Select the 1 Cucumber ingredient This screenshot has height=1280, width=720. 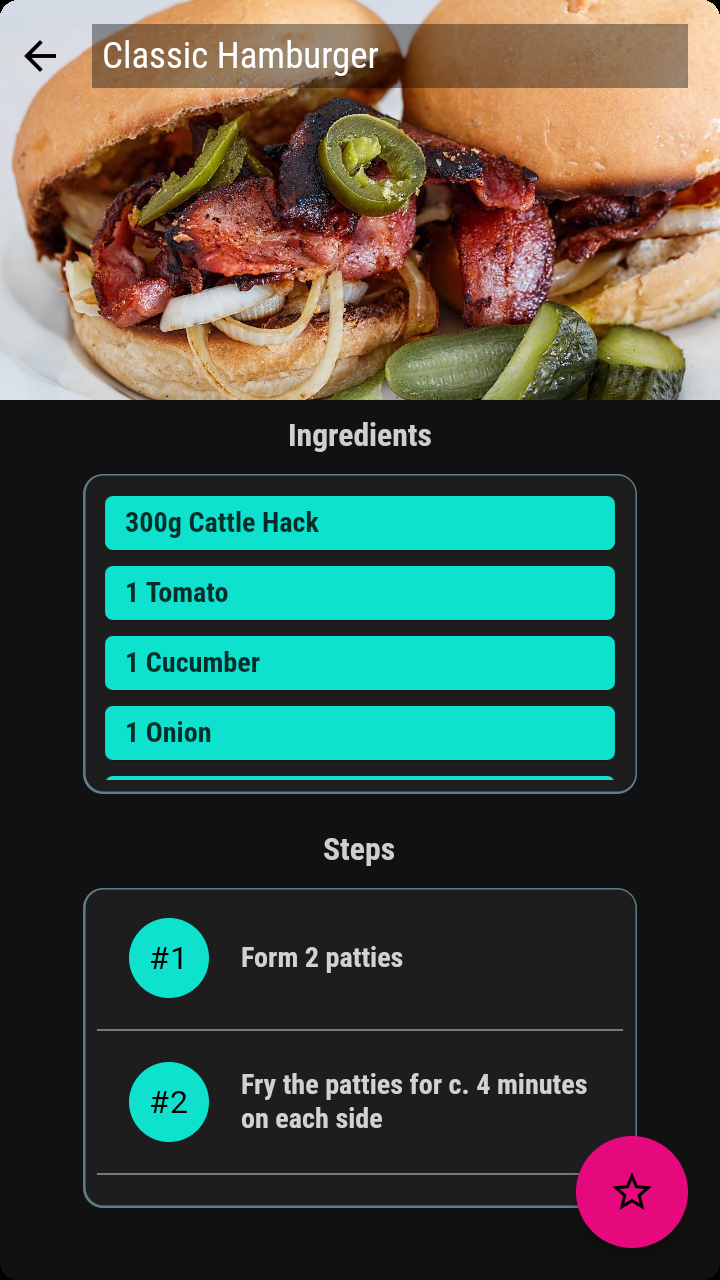point(360,662)
